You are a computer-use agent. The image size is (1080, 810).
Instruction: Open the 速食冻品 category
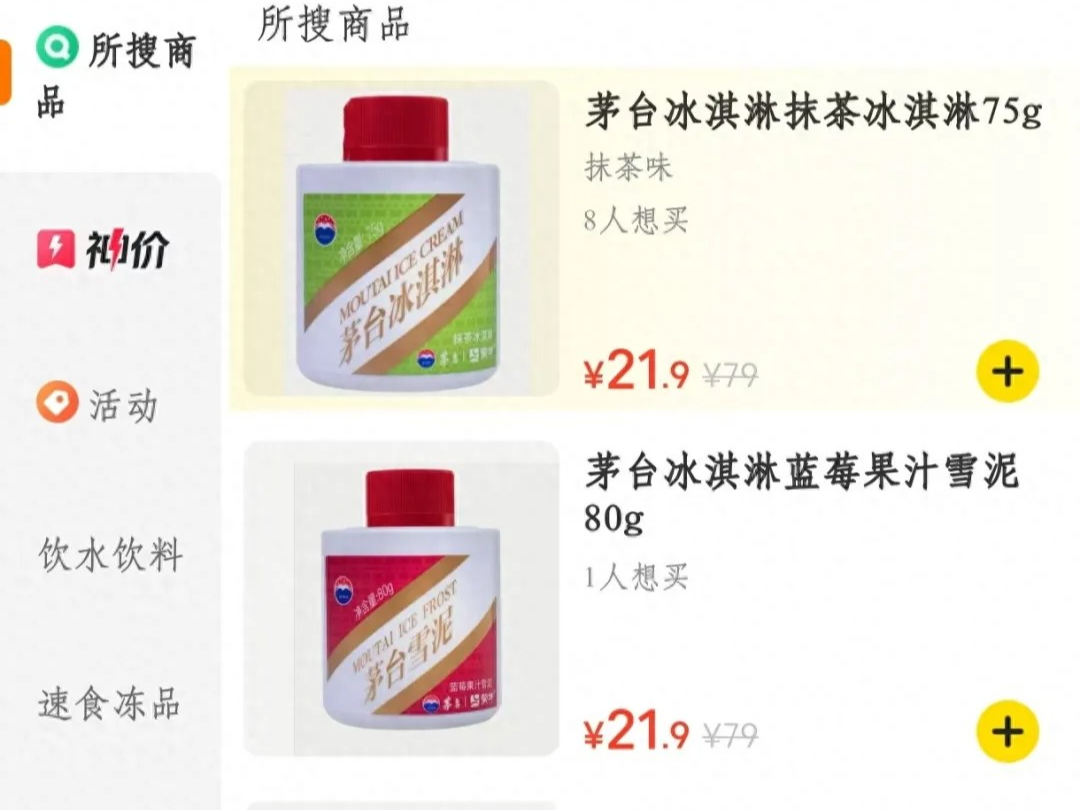click(110, 703)
